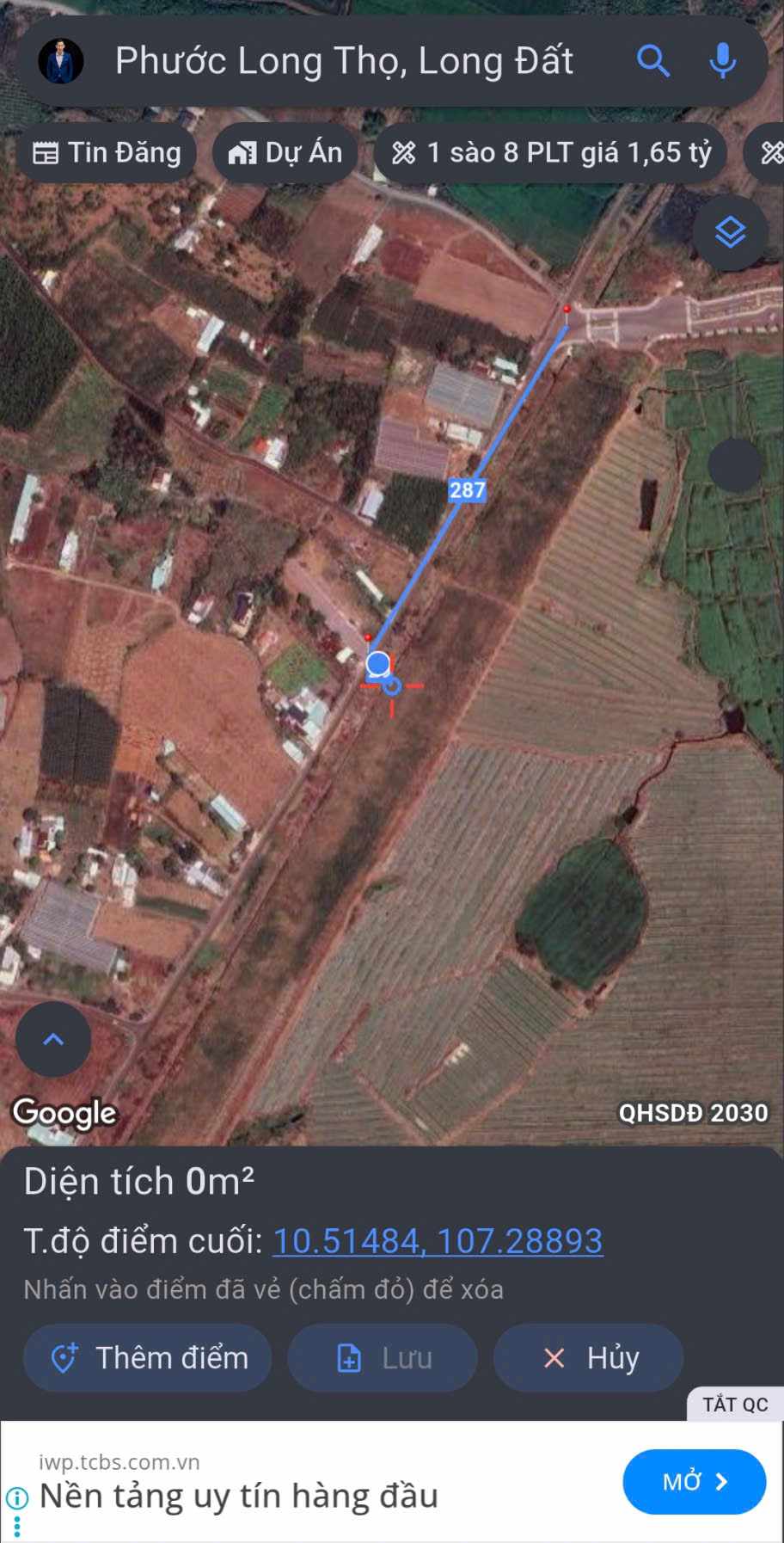784x1543 pixels.
Task: Tap the search field showing Phước Long Thọ
Action: 344,61
